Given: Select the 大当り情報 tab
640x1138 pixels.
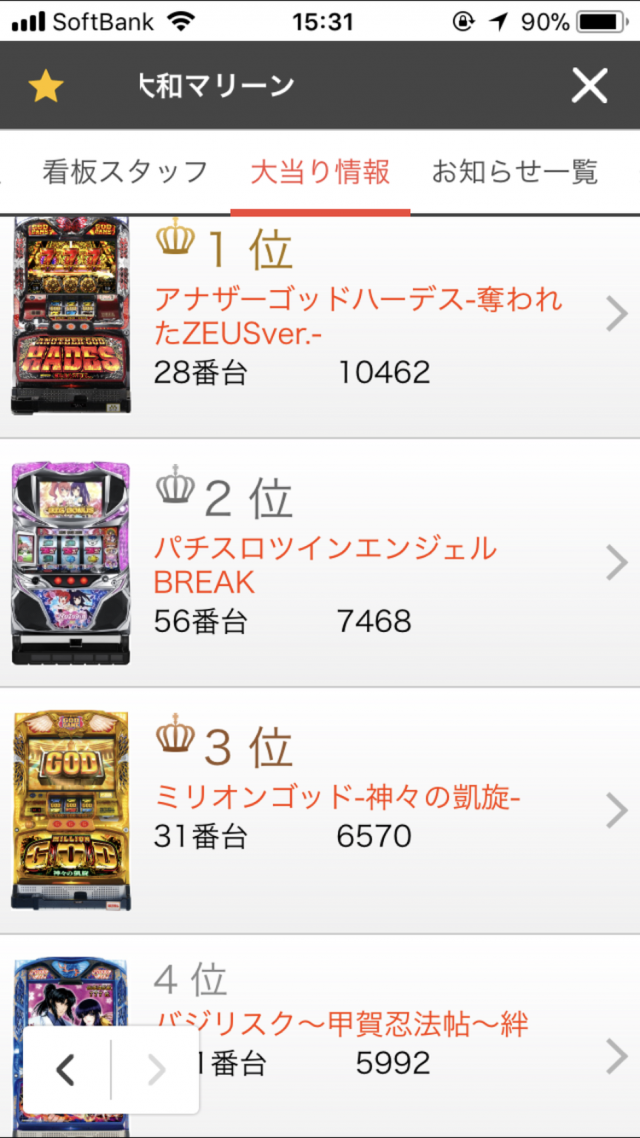Looking at the screenshot, I should (320, 172).
